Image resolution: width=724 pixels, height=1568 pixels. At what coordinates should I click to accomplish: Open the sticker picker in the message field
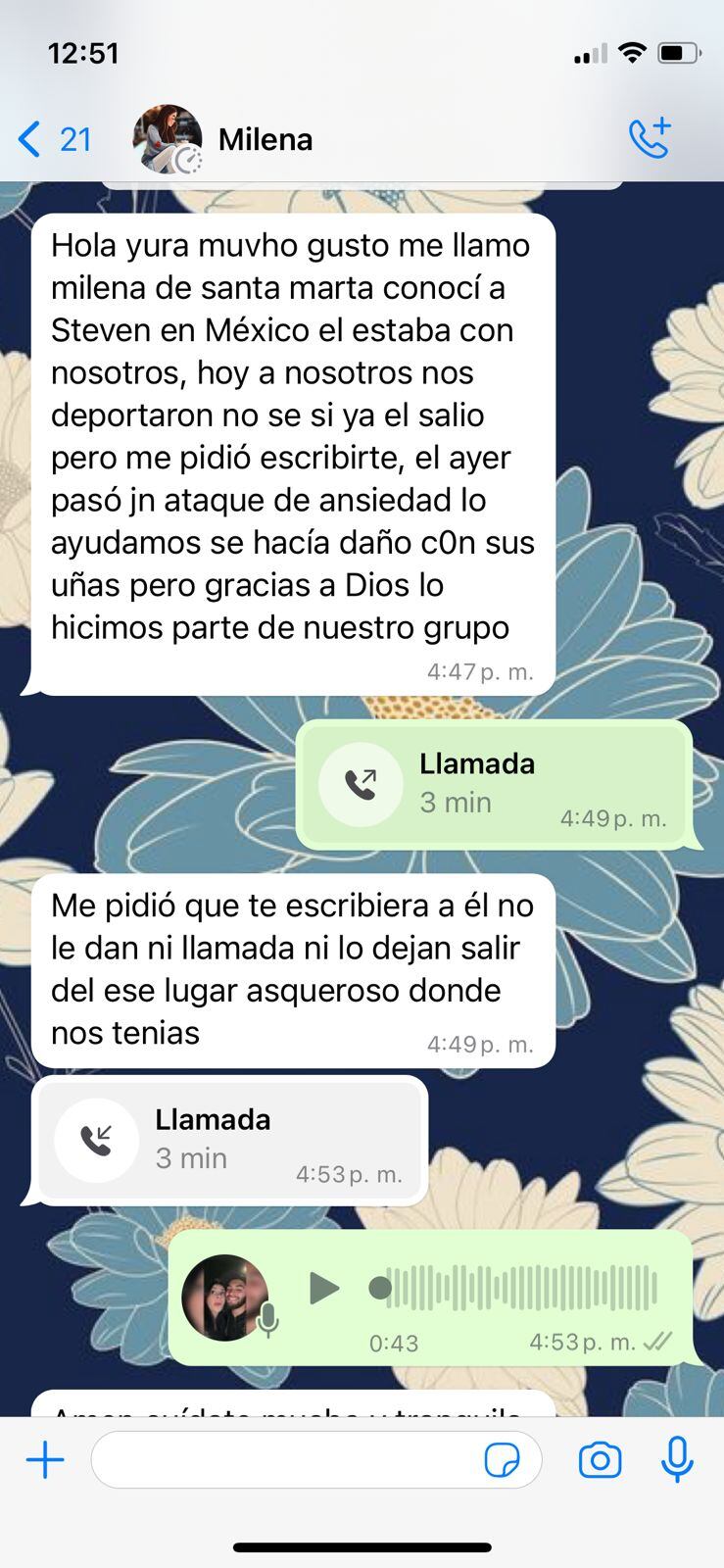[x=503, y=1459]
